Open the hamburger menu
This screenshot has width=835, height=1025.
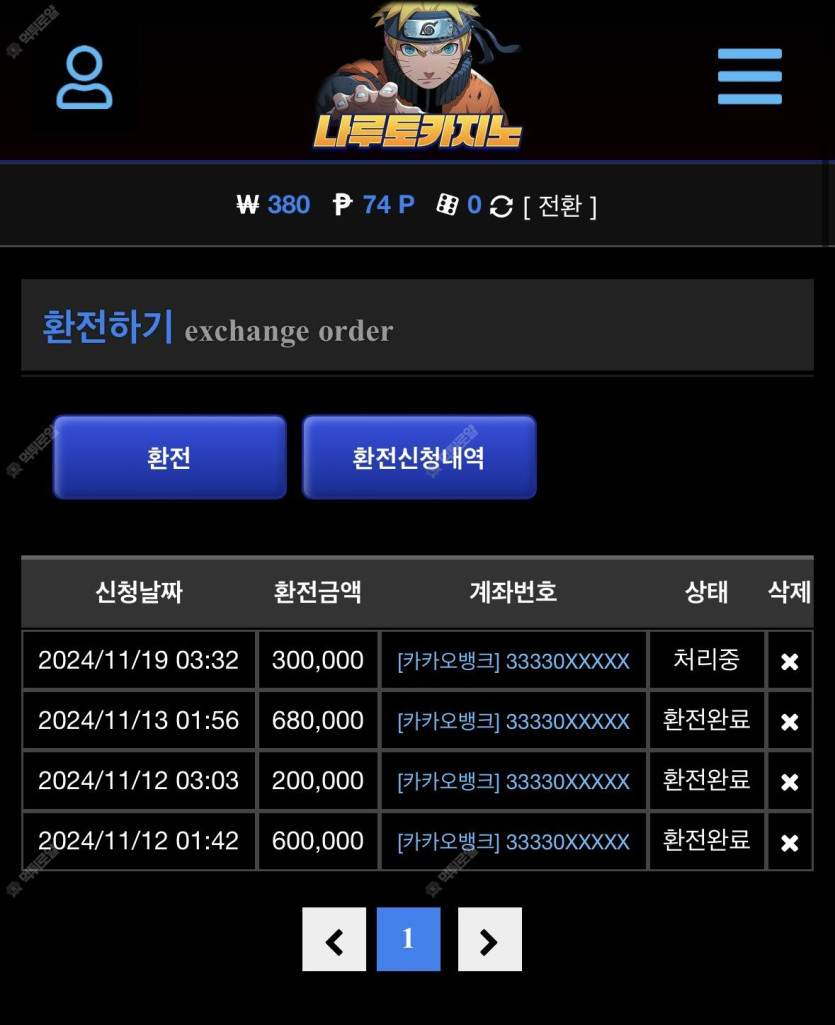click(749, 76)
